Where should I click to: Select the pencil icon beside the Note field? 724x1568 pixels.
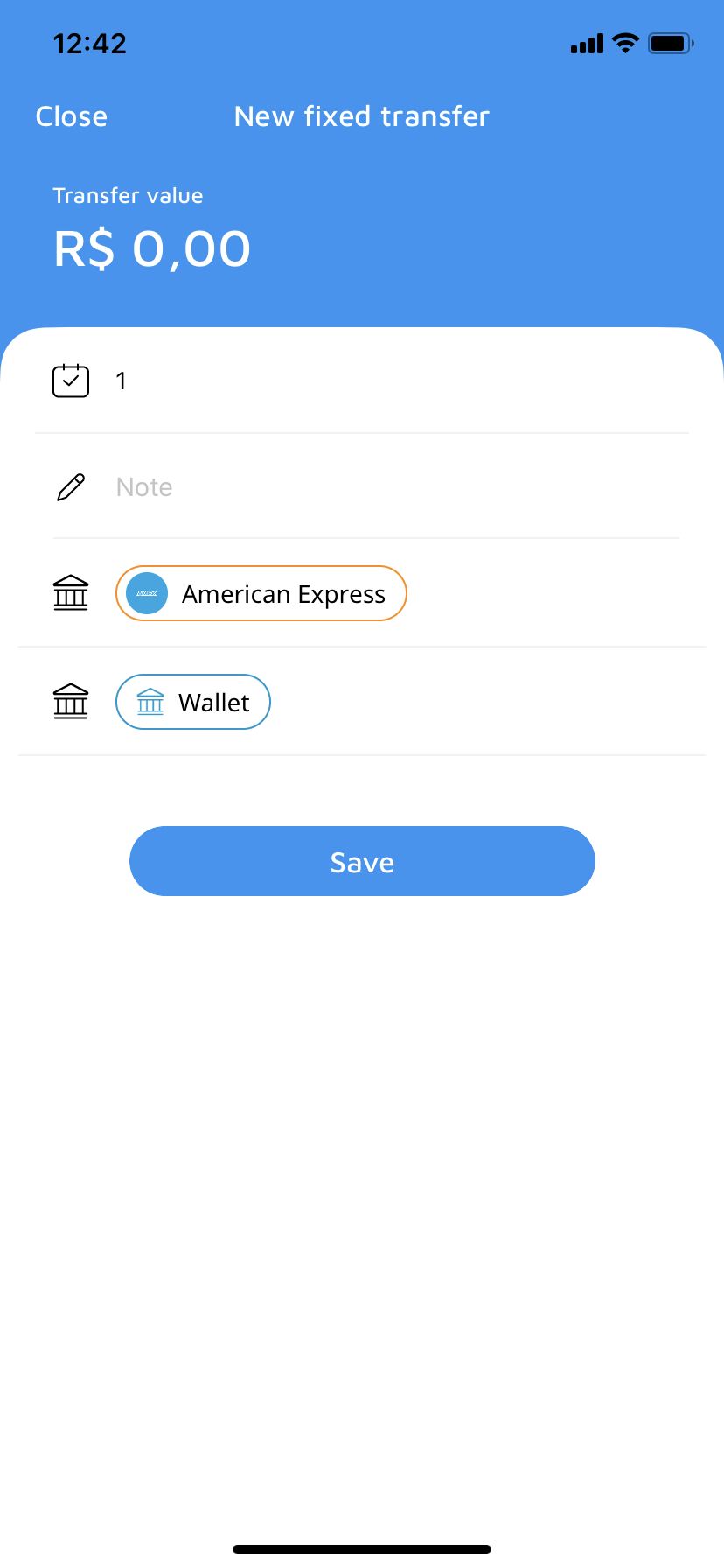(x=70, y=486)
